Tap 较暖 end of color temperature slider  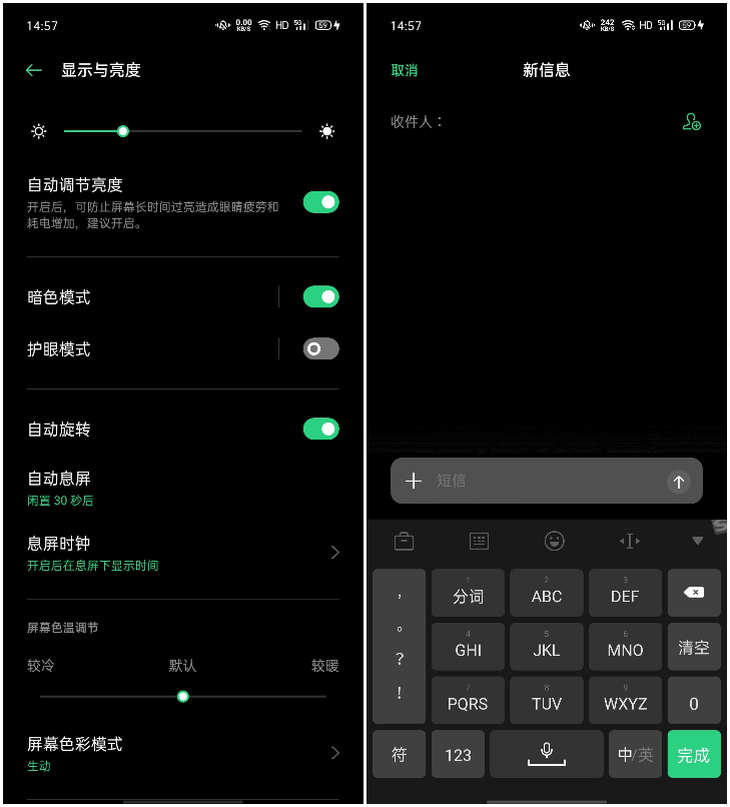click(322, 696)
